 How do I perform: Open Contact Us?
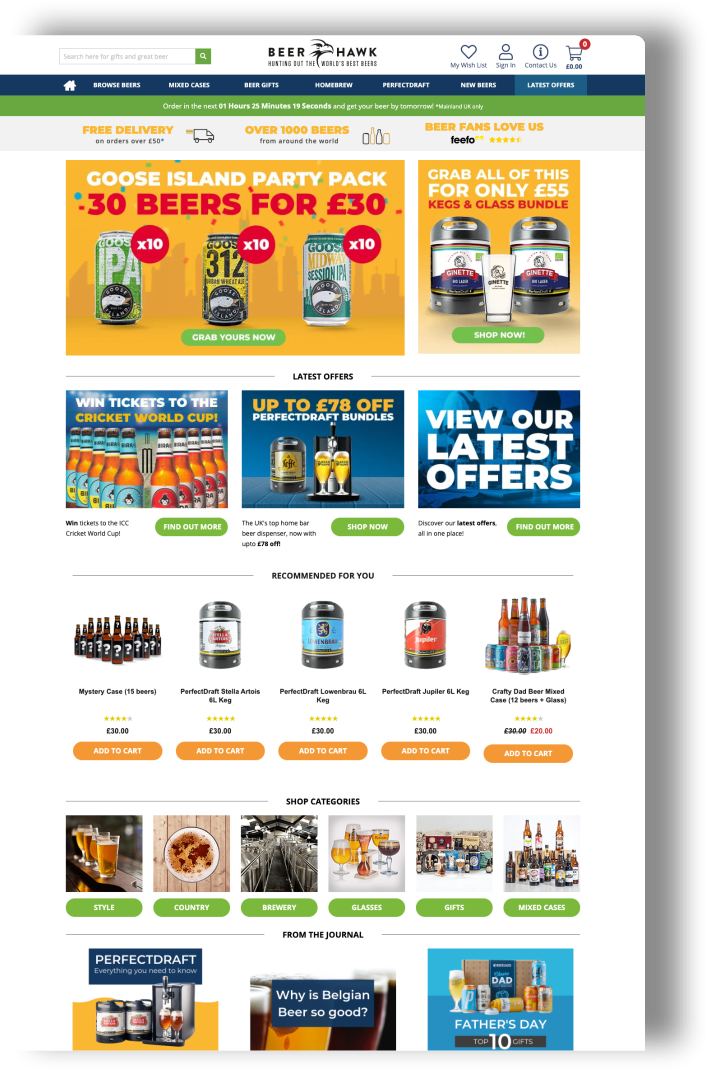pos(540,56)
